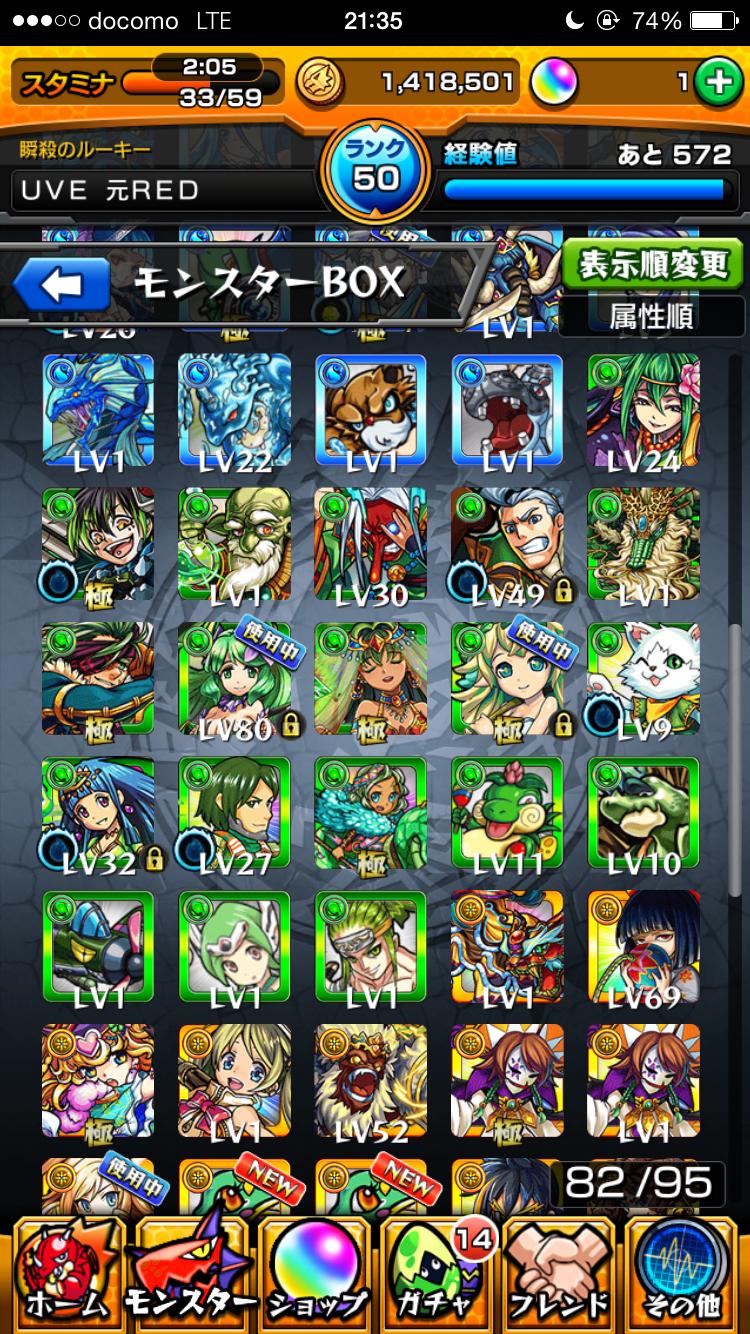Open the monster at LV52

coord(371,1082)
